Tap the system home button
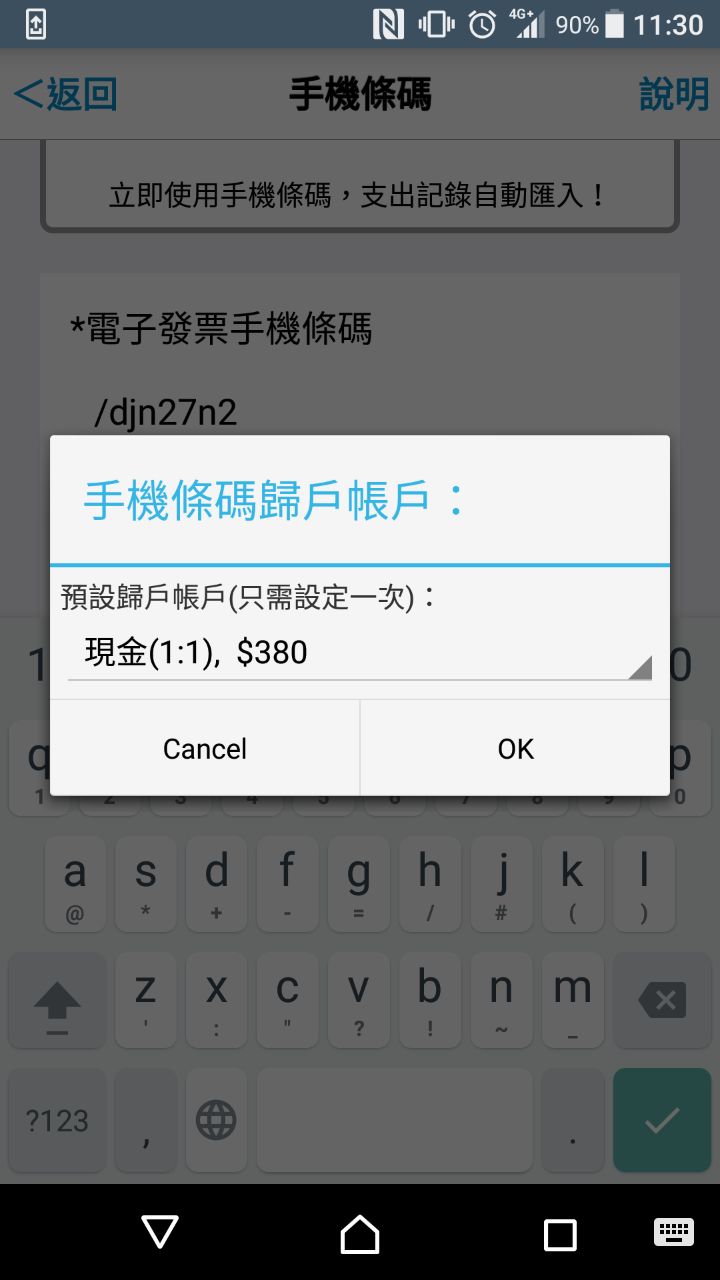720x1280 pixels. point(360,1234)
